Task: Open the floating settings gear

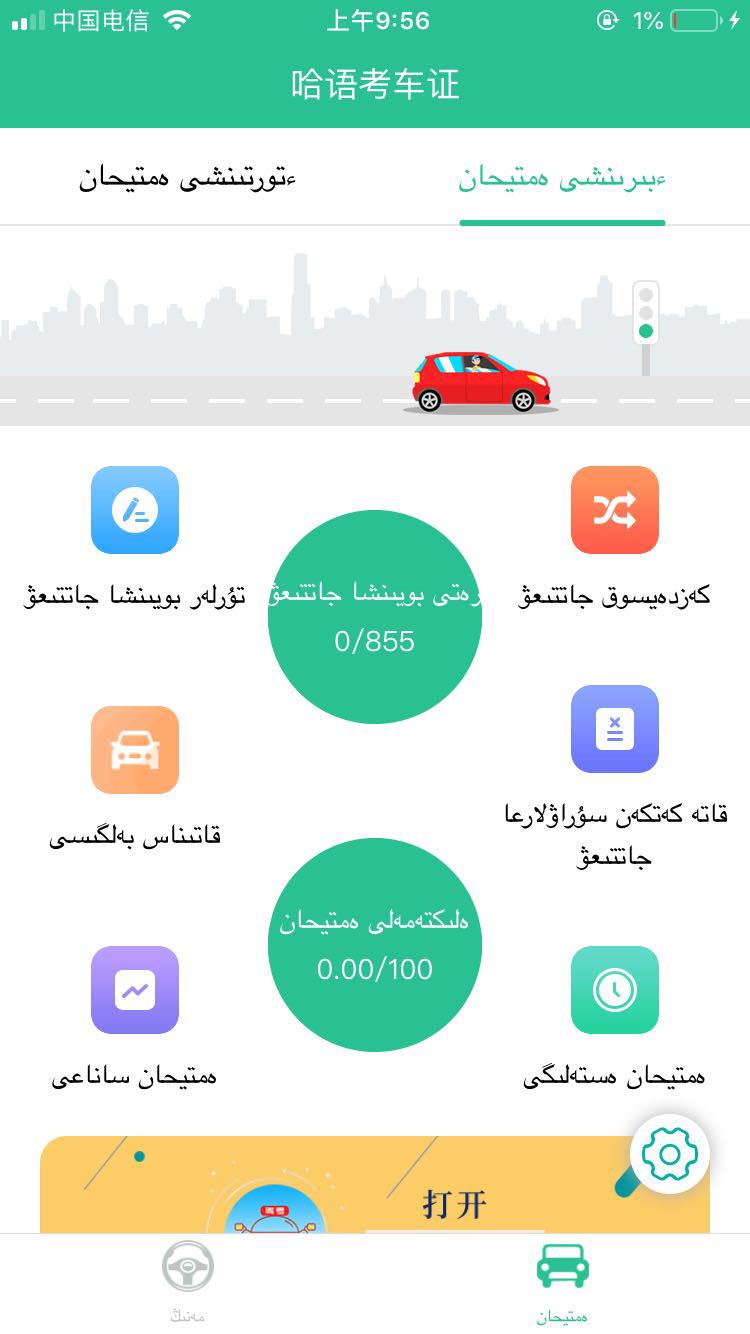Action: click(670, 1155)
